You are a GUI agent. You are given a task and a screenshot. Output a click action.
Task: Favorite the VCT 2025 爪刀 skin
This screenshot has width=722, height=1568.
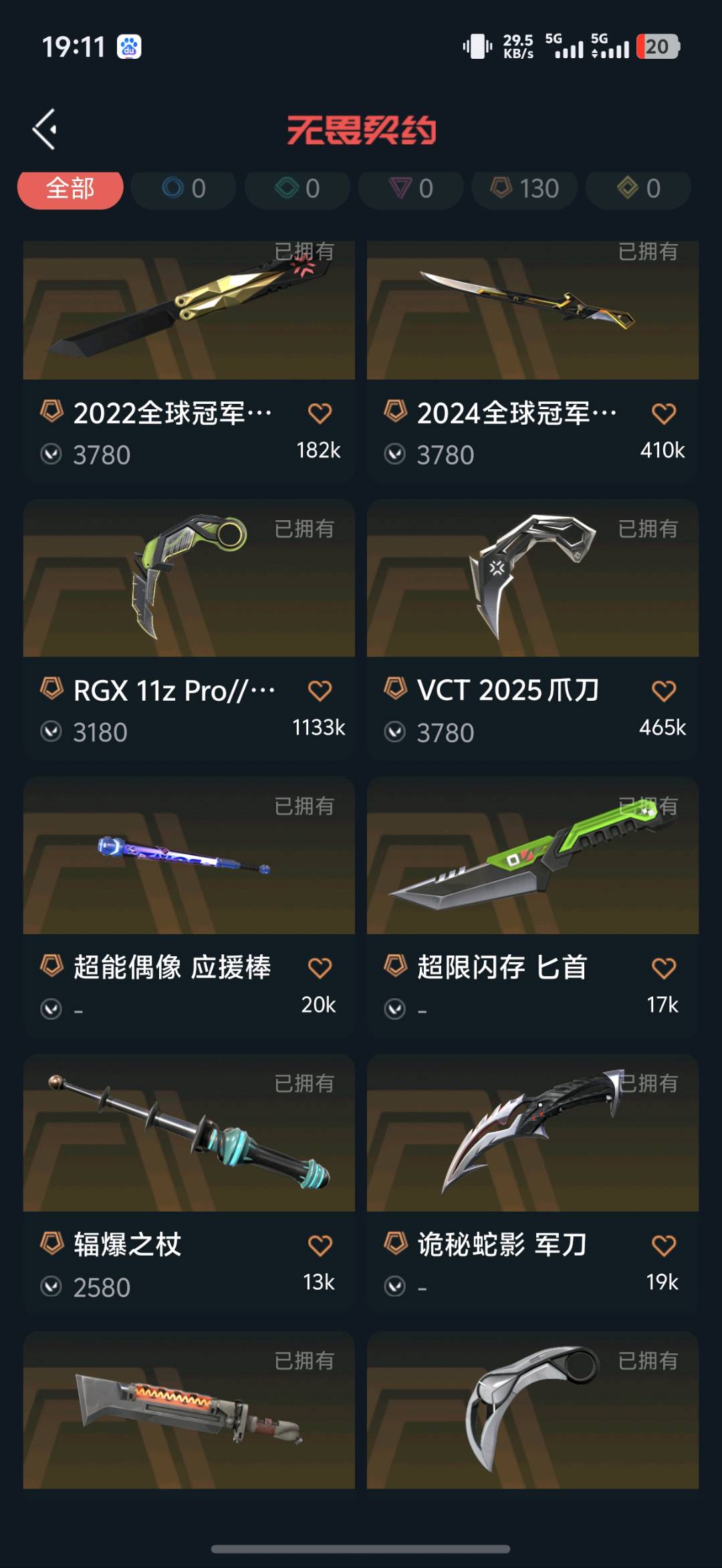point(663,691)
